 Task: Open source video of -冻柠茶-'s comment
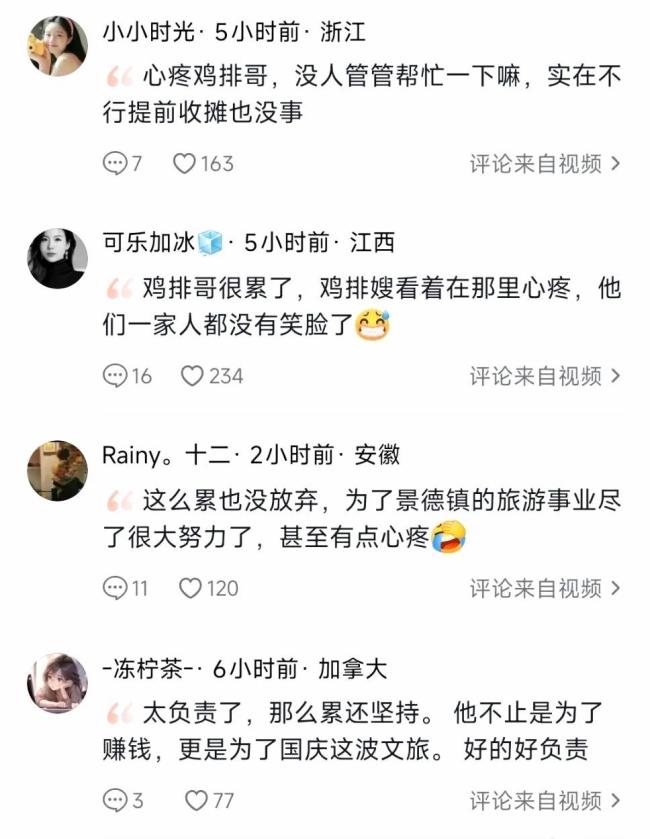545,800
